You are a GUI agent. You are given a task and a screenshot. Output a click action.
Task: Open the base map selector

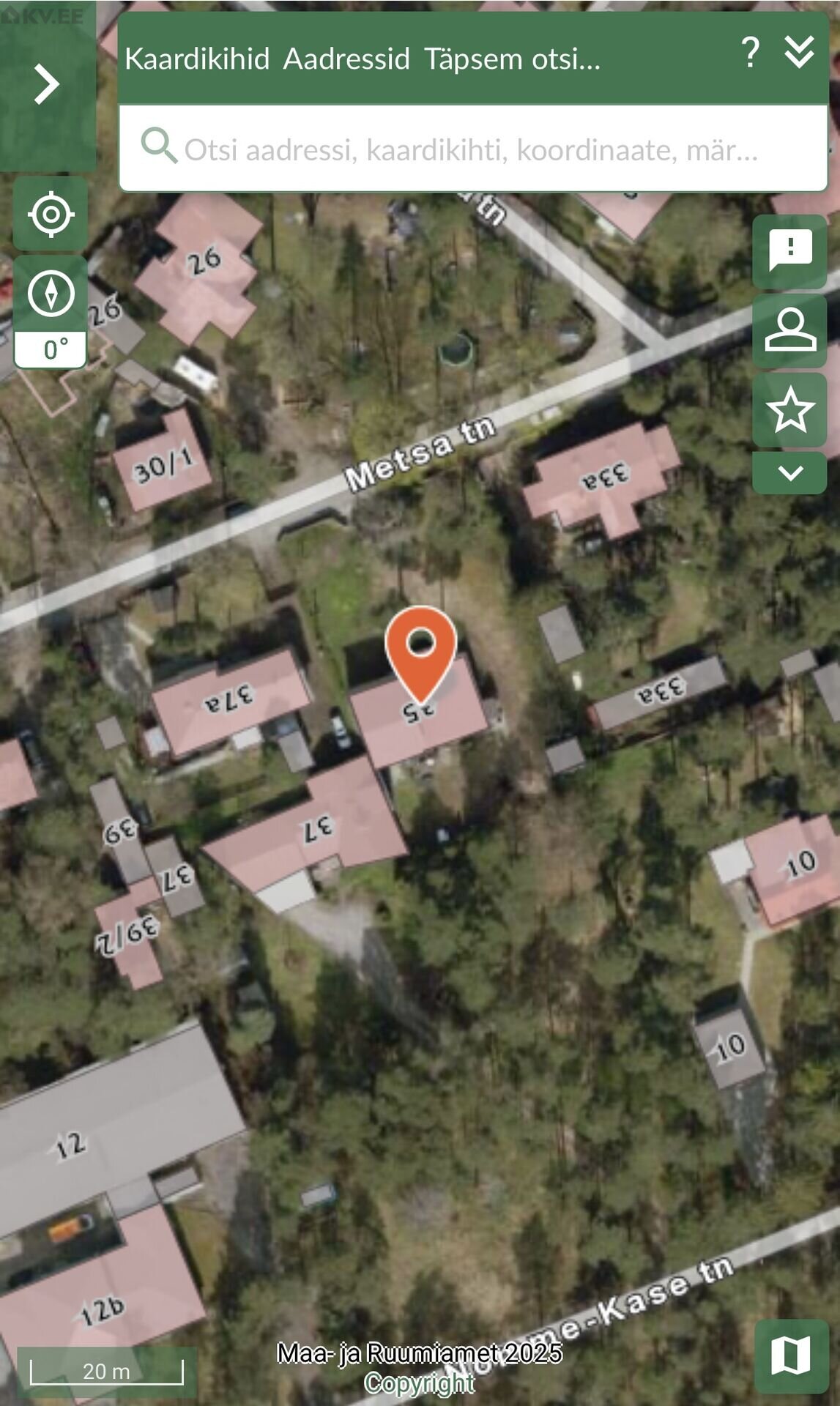click(x=791, y=1355)
